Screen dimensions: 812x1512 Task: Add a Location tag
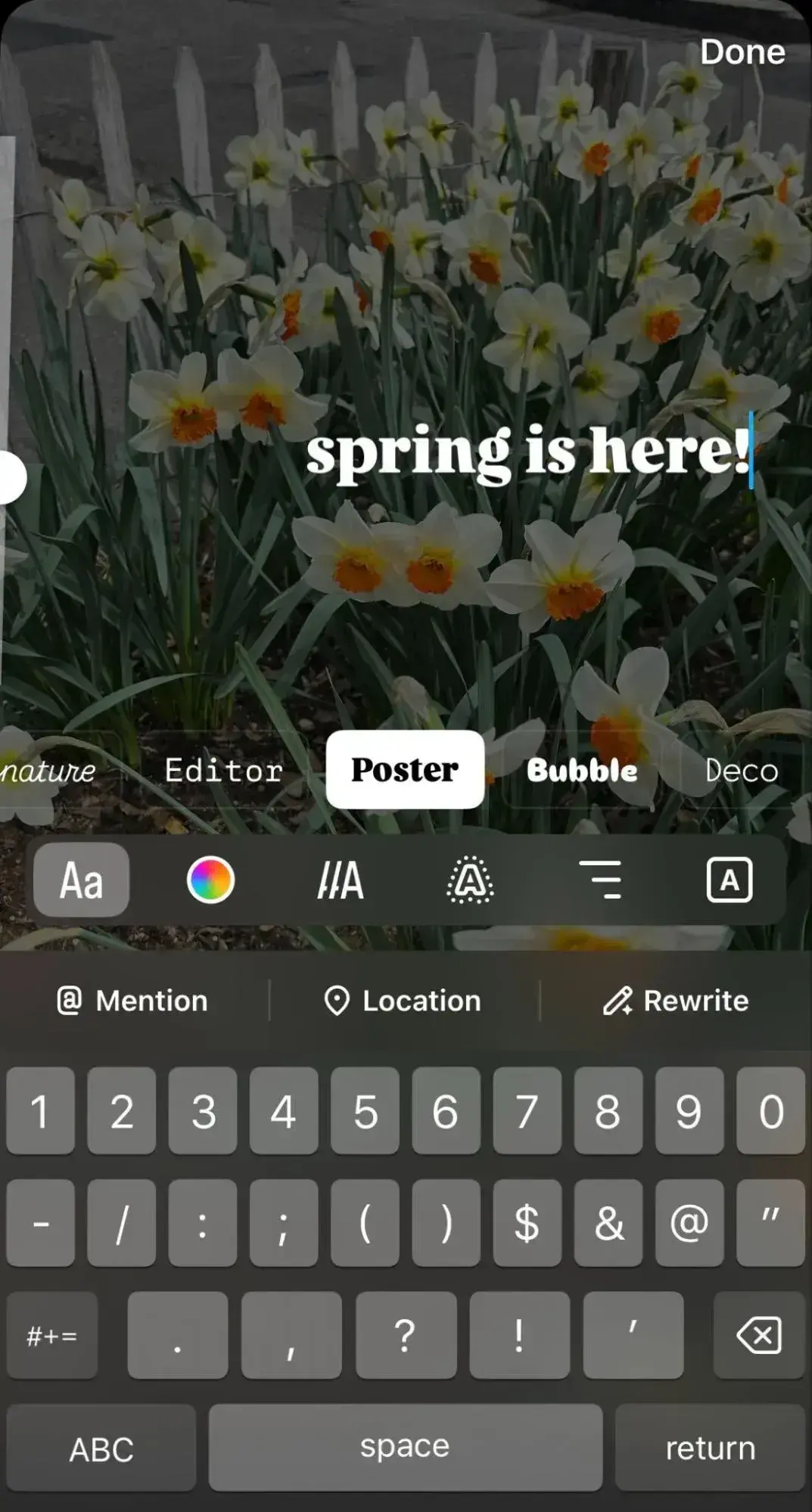coord(403,1001)
